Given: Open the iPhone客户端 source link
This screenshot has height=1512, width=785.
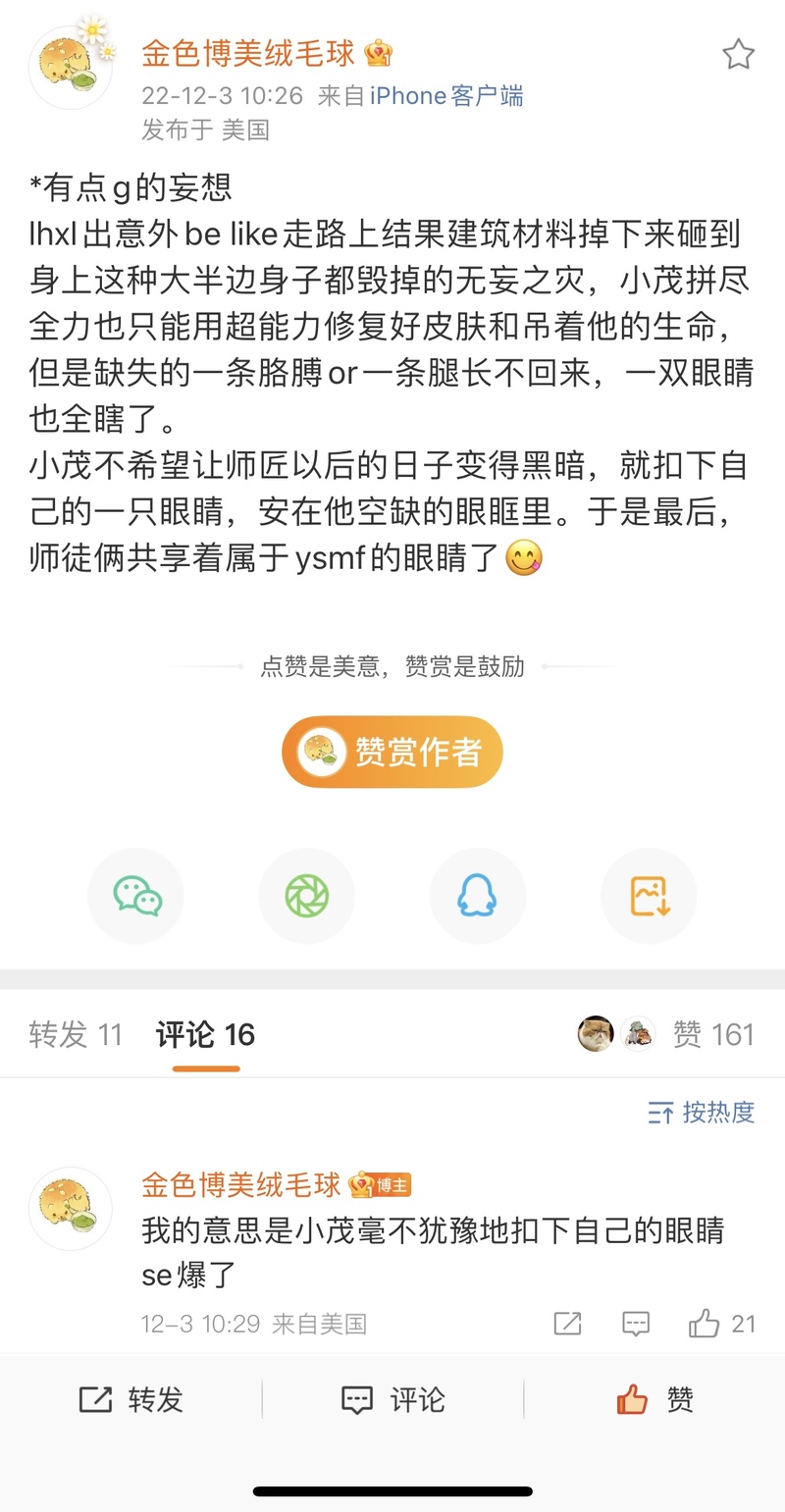Looking at the screenshot, I should (446, 95).
